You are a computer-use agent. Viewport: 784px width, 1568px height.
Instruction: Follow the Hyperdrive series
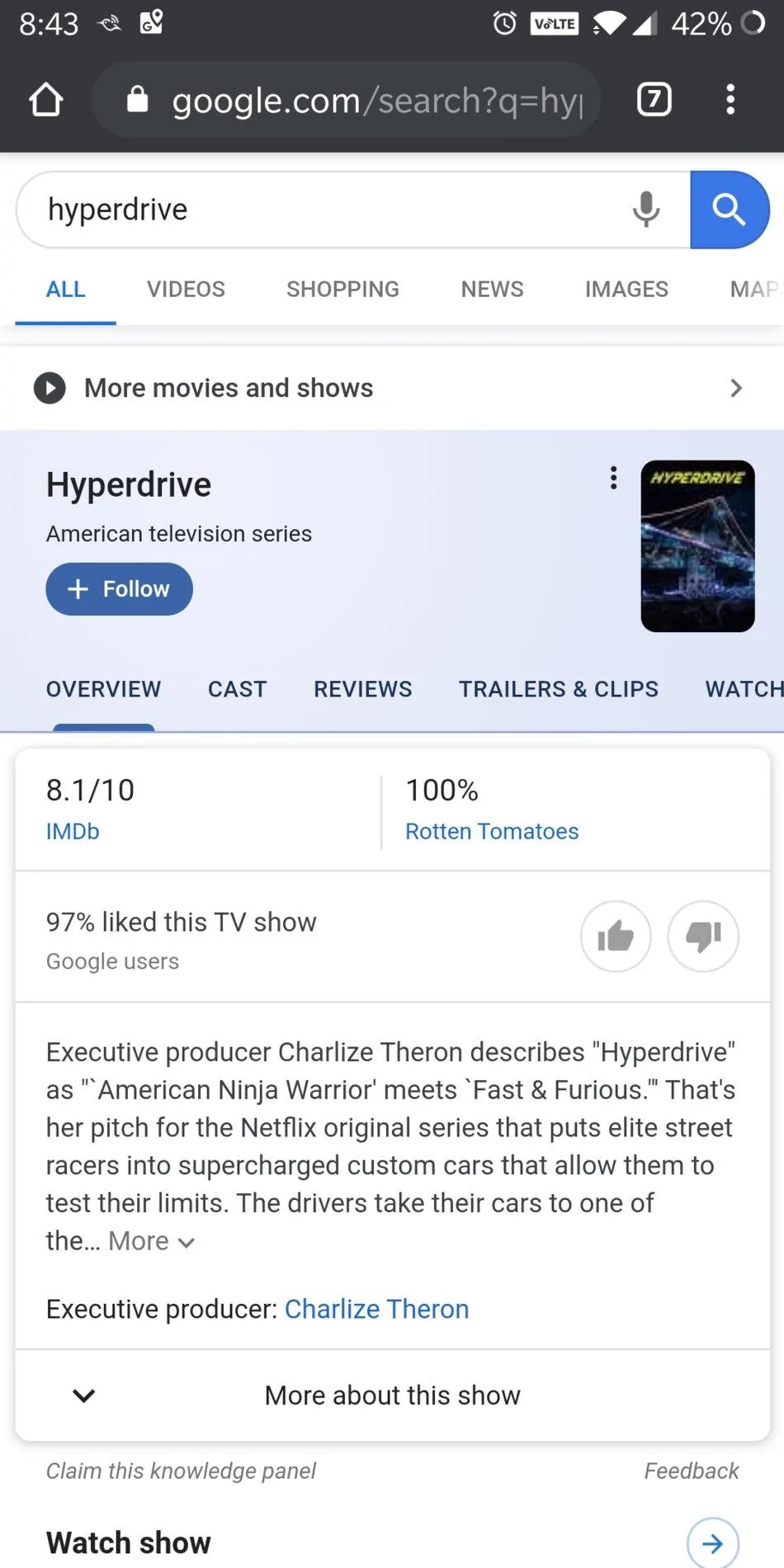119,589
